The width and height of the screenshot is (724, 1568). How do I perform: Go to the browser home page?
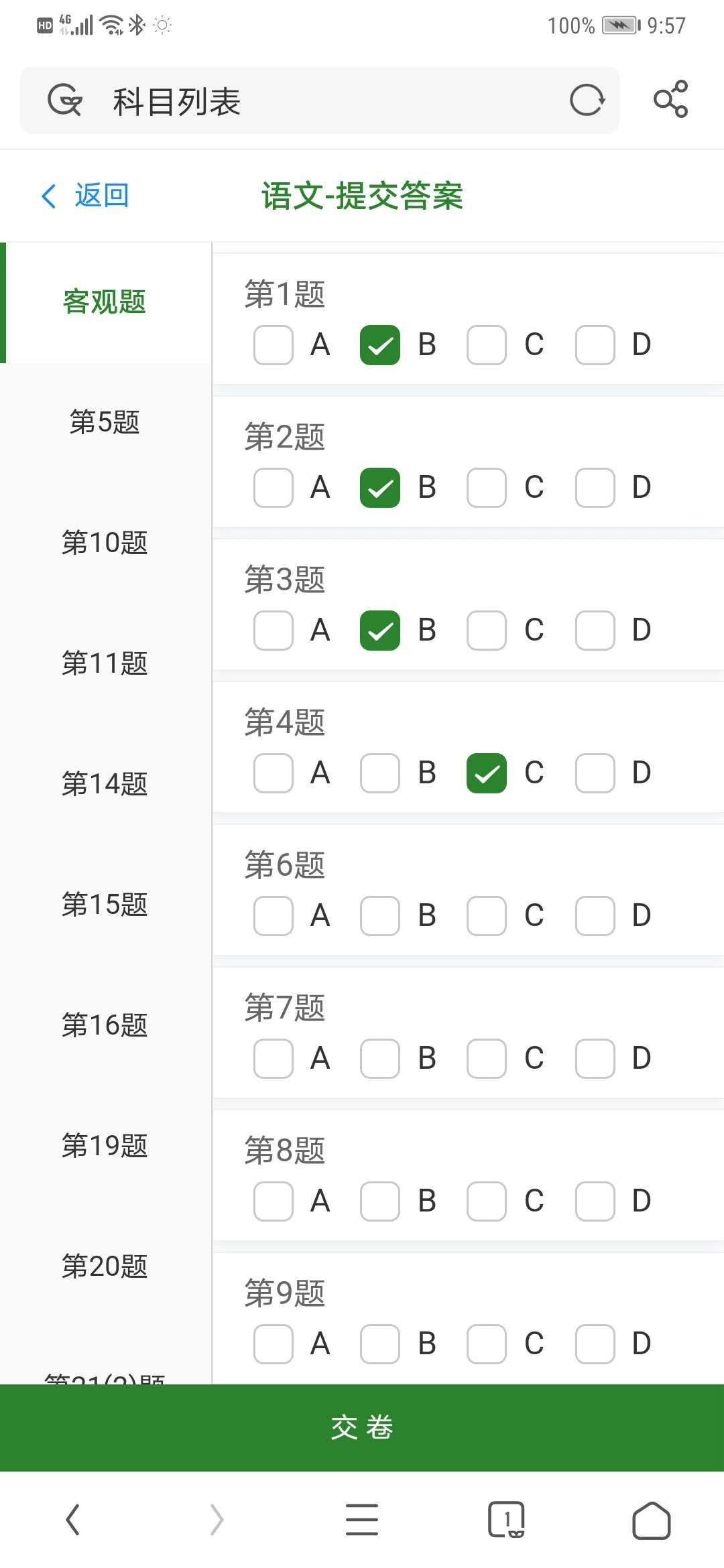pyautogui.click(x=651, y=1520)
